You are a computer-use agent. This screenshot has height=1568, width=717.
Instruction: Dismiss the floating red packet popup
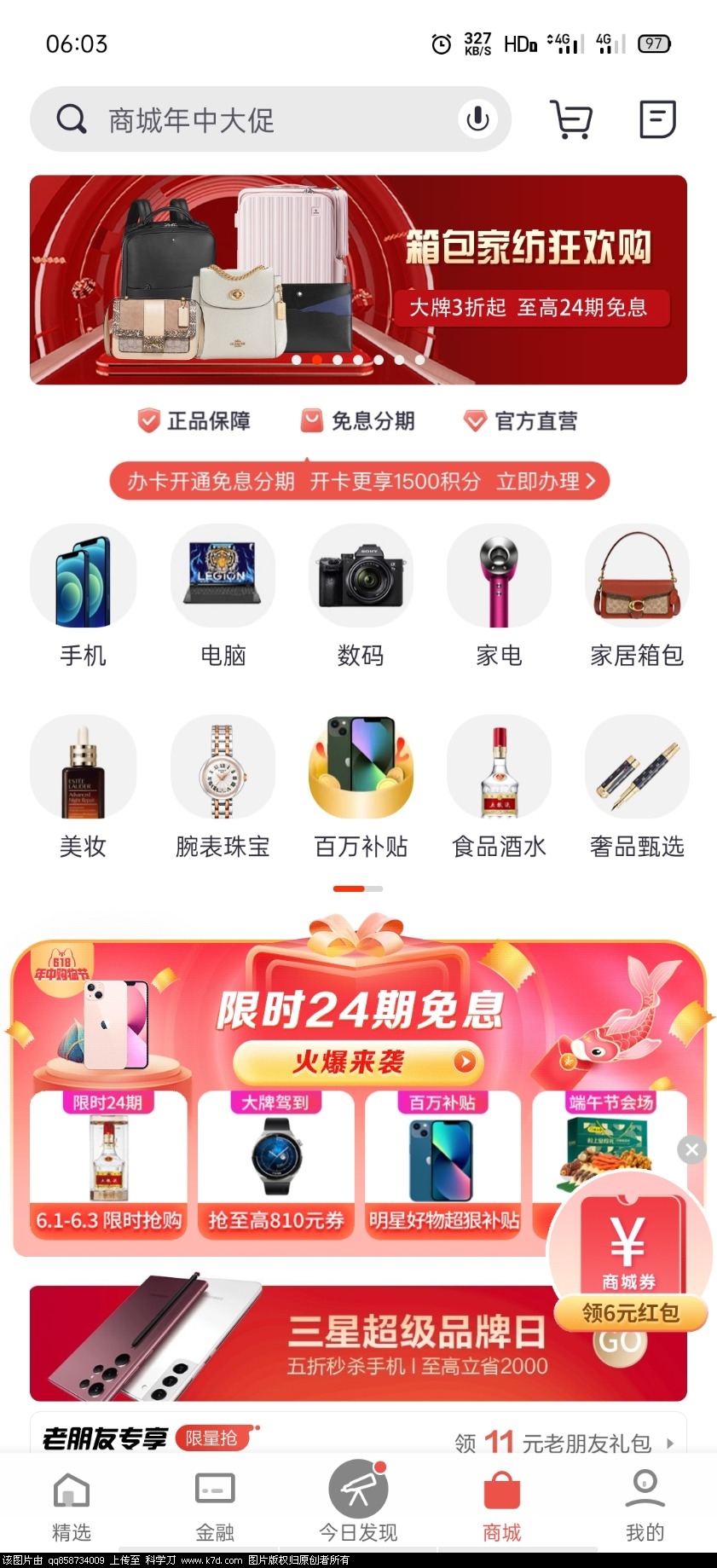pyautogui.click(x=691, y=1150)
